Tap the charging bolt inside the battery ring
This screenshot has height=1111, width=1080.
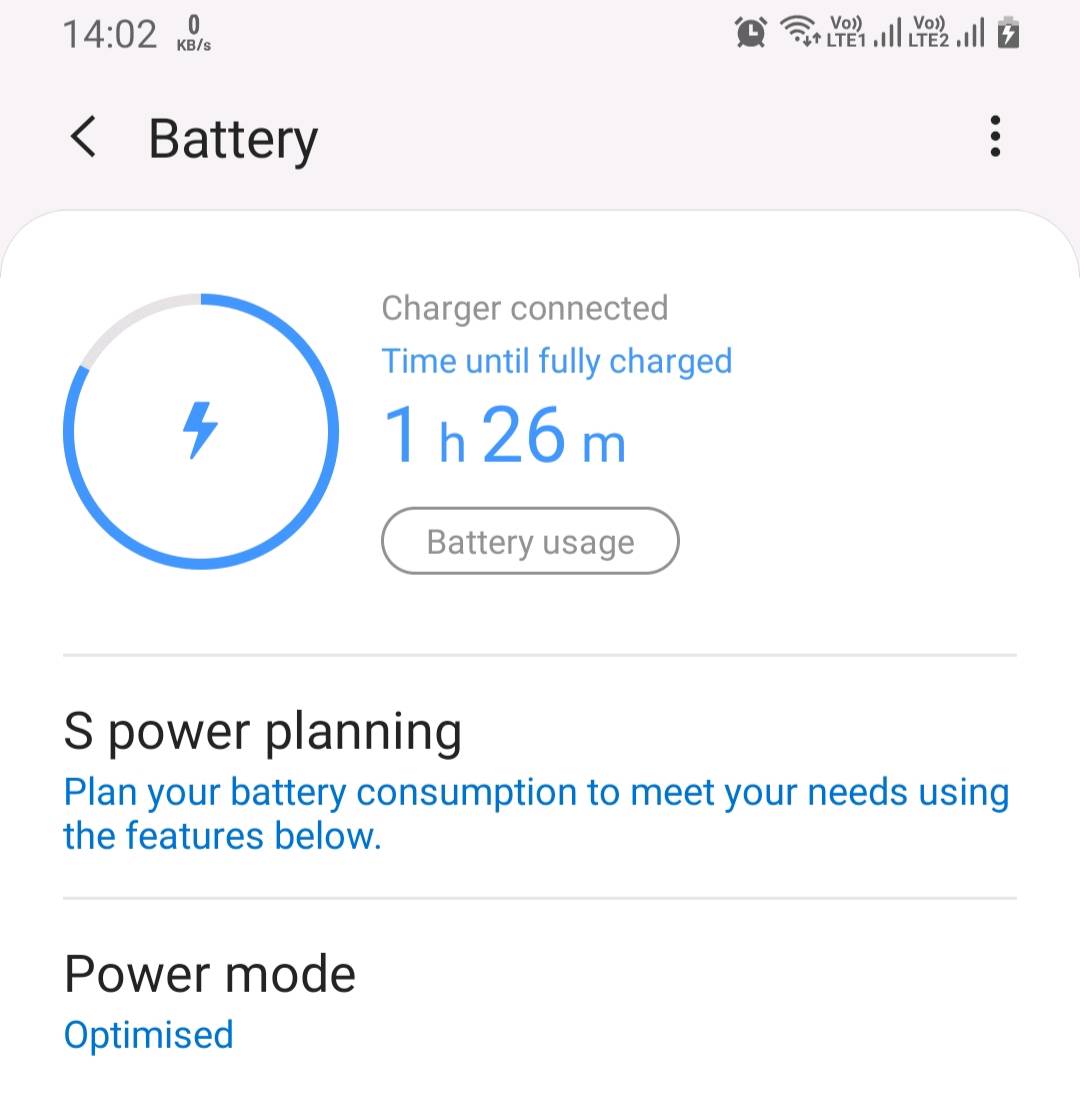(201, 430)
